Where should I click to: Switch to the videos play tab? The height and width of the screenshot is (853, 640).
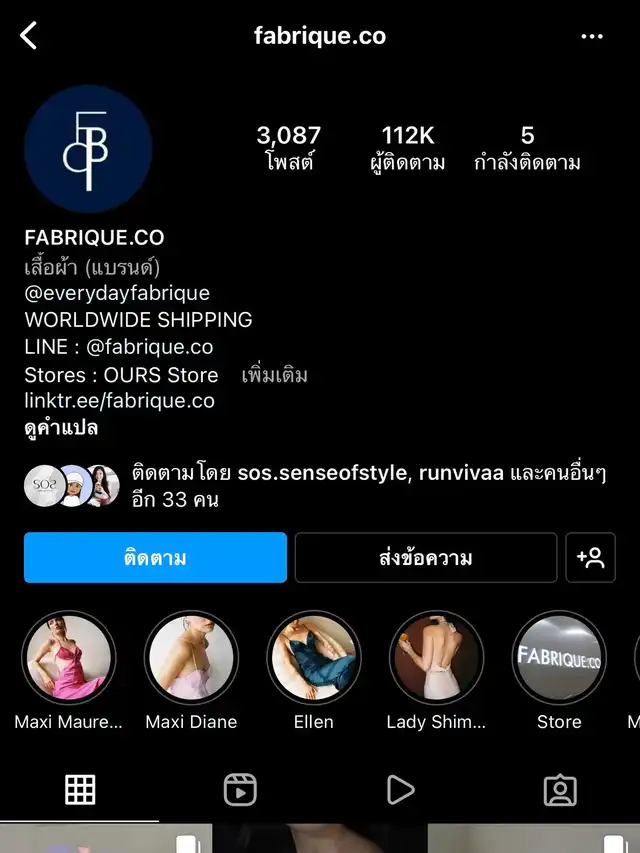[400, 790]
